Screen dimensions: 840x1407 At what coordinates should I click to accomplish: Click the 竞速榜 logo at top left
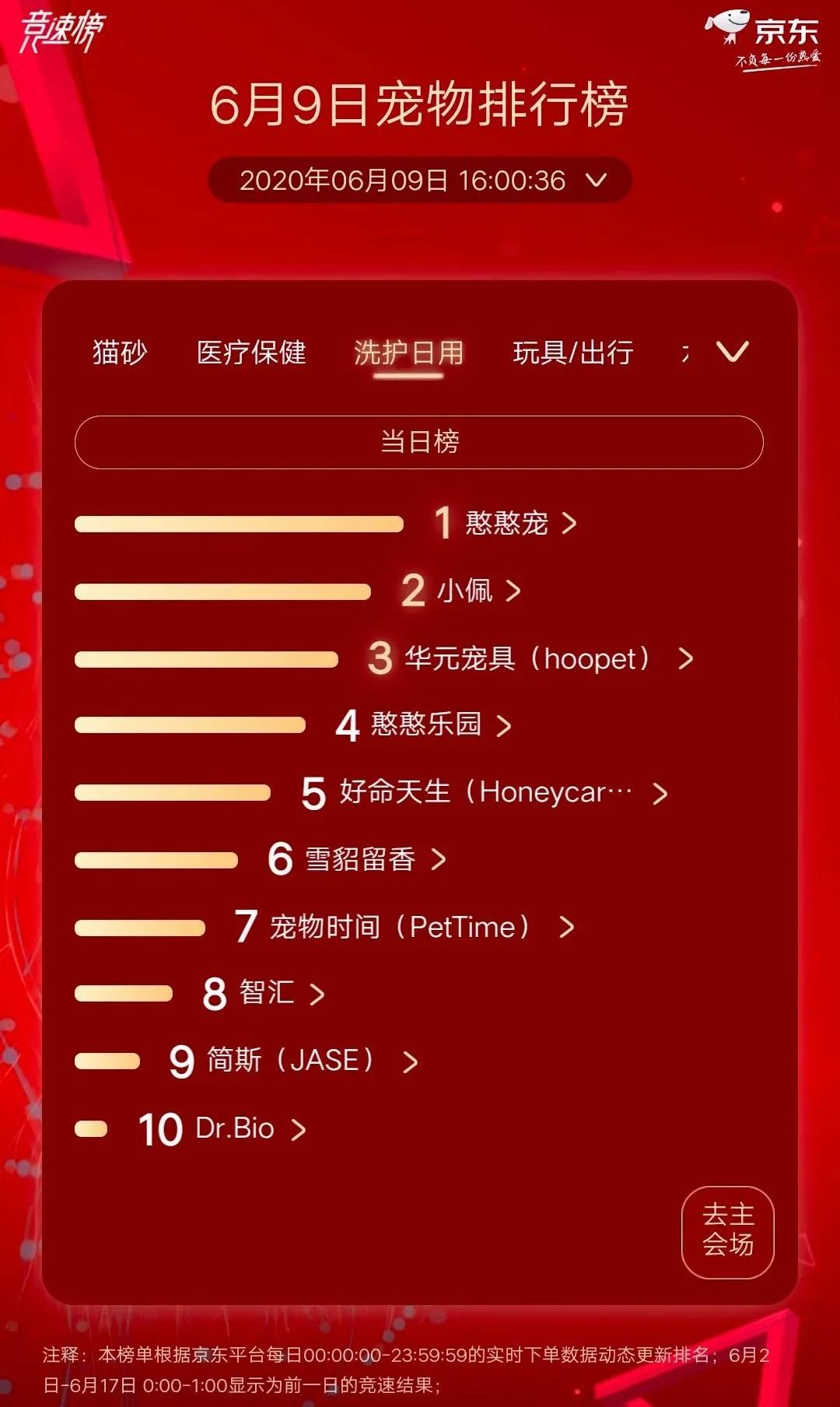(x=62, y=31)
